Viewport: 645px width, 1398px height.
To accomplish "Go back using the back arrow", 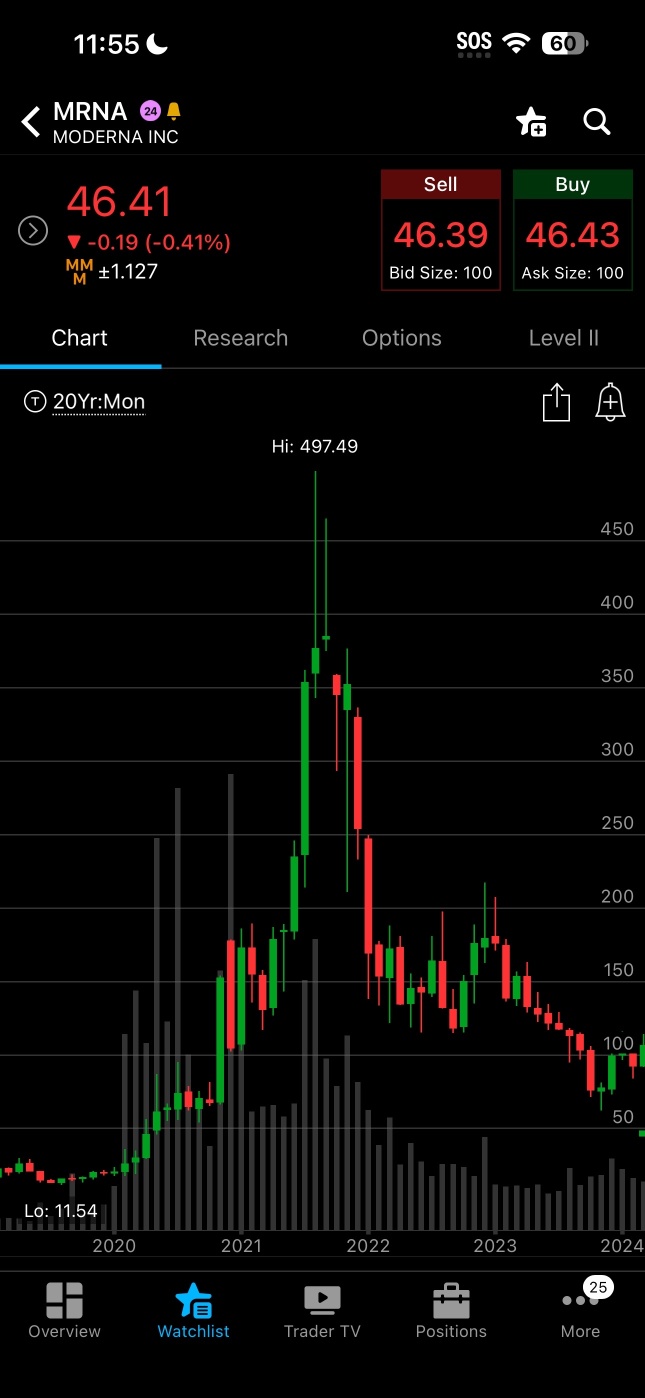I will (31, 122).
